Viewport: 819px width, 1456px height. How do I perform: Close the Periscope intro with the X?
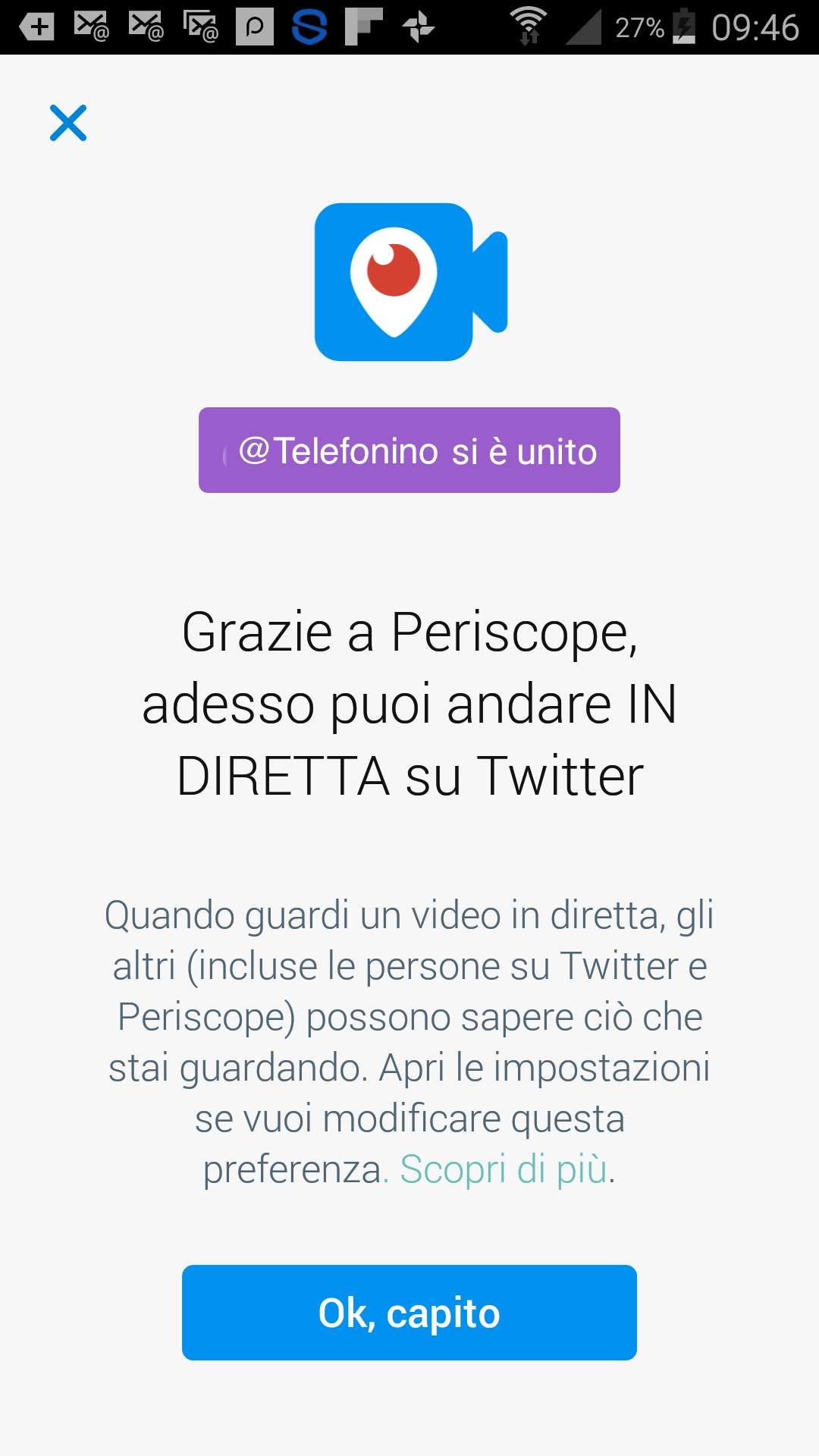[x=68, y=123]
